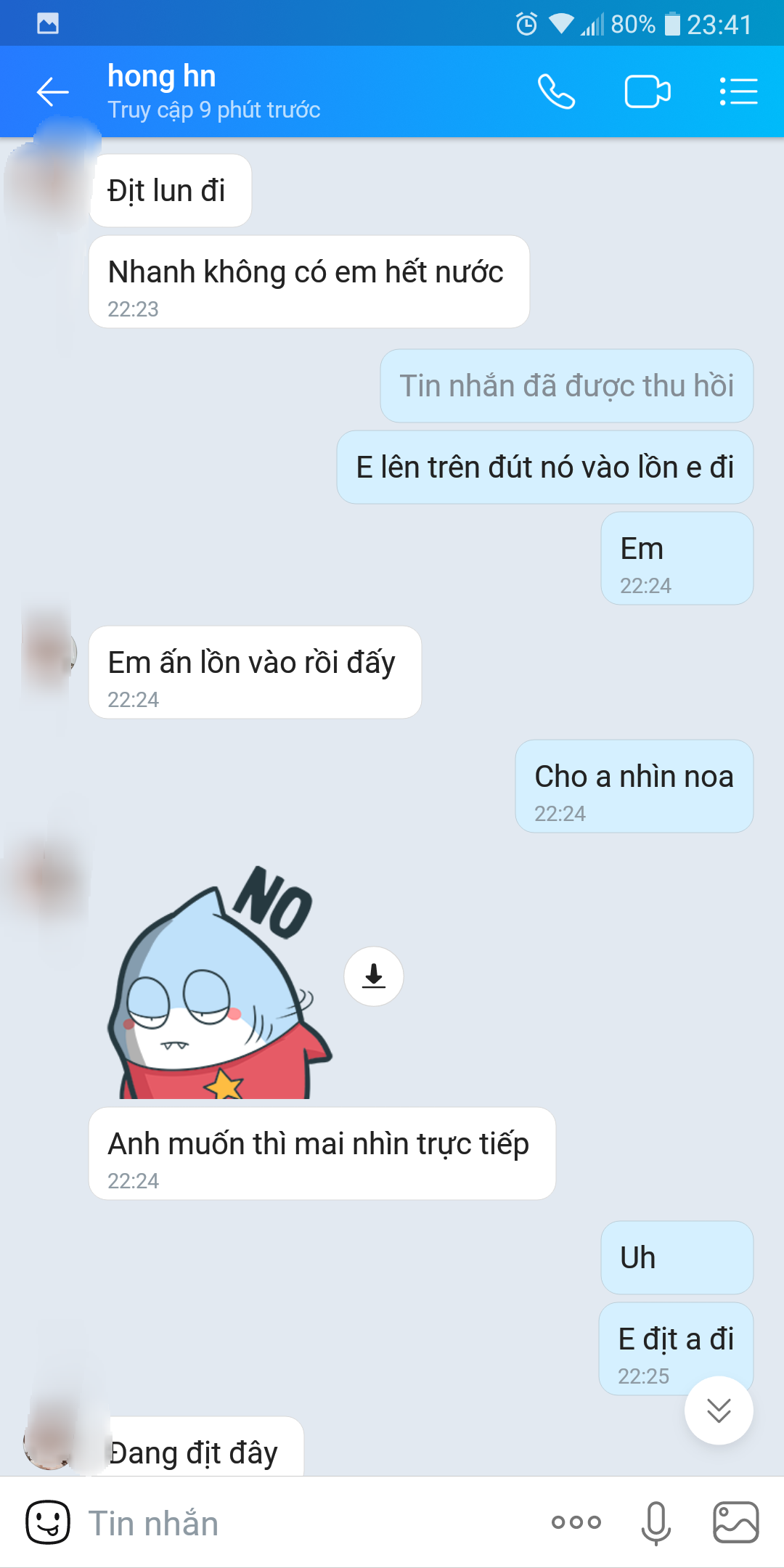Image resolution: width=784 pixels, height=1568 pixels.
Task: Open the chat options menu icon
Action: [x=738, y=92]
